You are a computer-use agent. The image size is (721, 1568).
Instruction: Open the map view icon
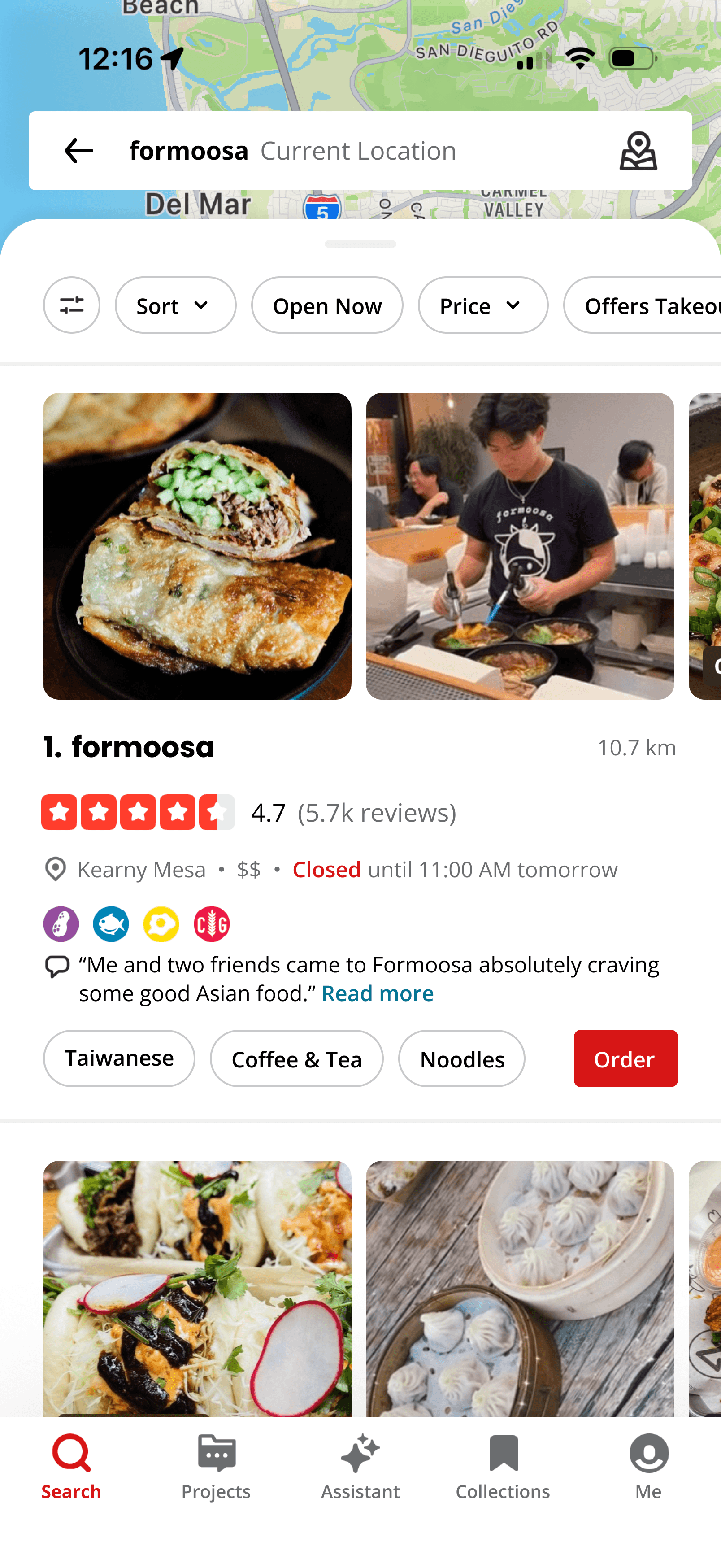pos(638,150)
